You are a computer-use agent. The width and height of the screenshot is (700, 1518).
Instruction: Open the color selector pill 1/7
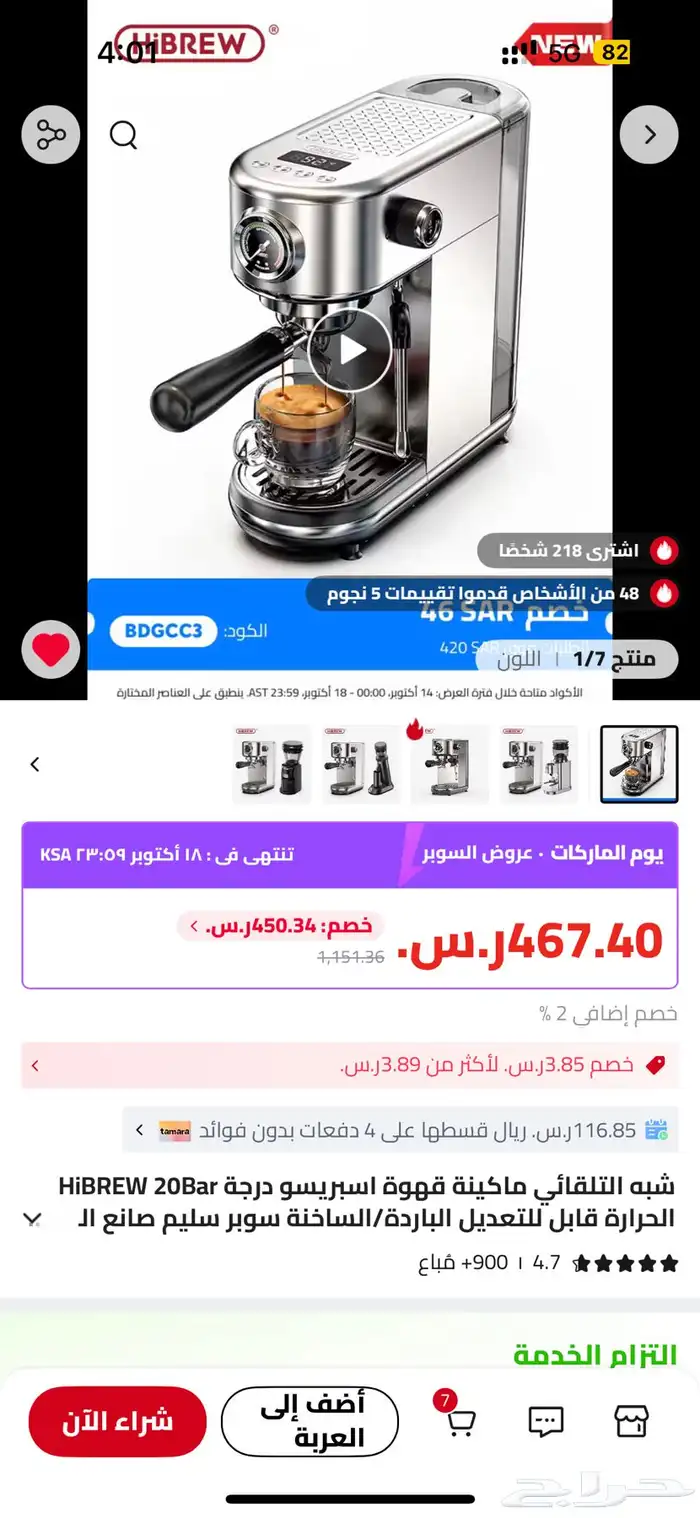point(578,659)
